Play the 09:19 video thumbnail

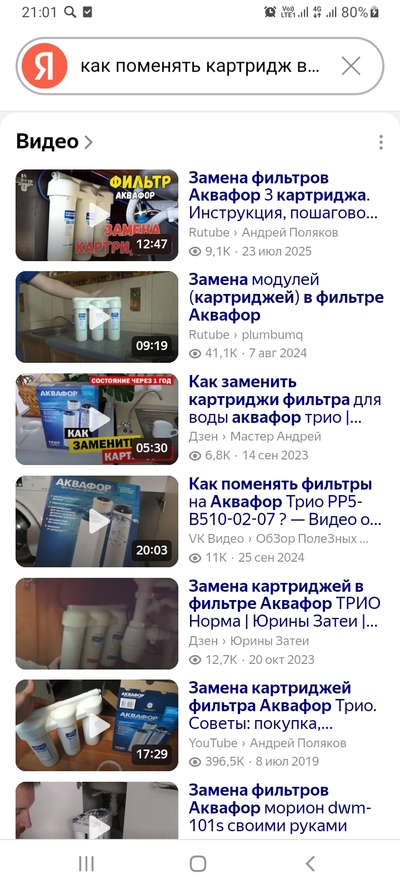[97, 317]
